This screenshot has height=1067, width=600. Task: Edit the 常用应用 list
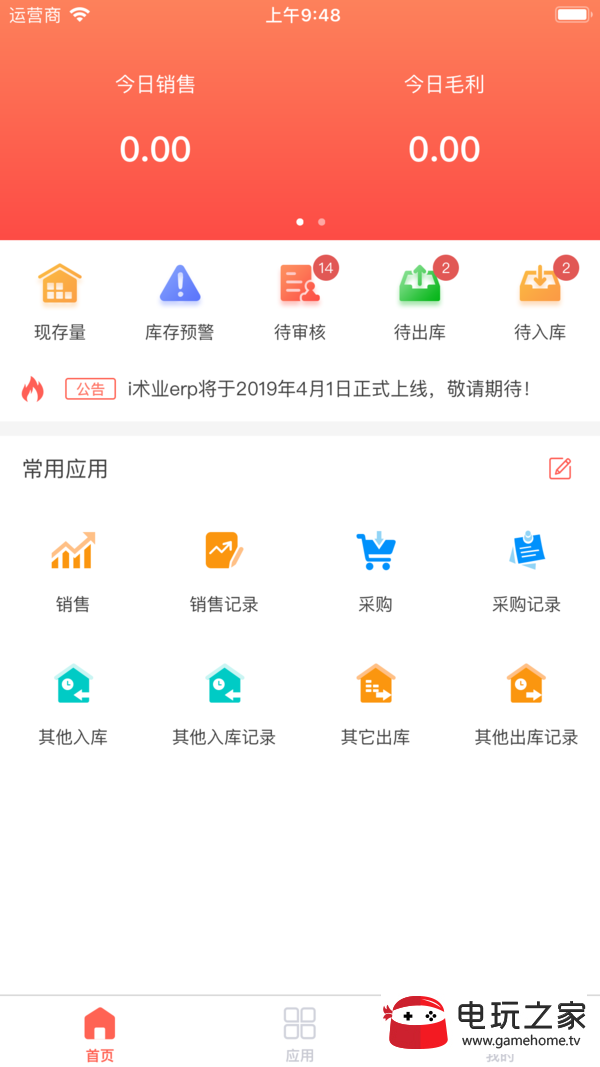tap(560, 469)
